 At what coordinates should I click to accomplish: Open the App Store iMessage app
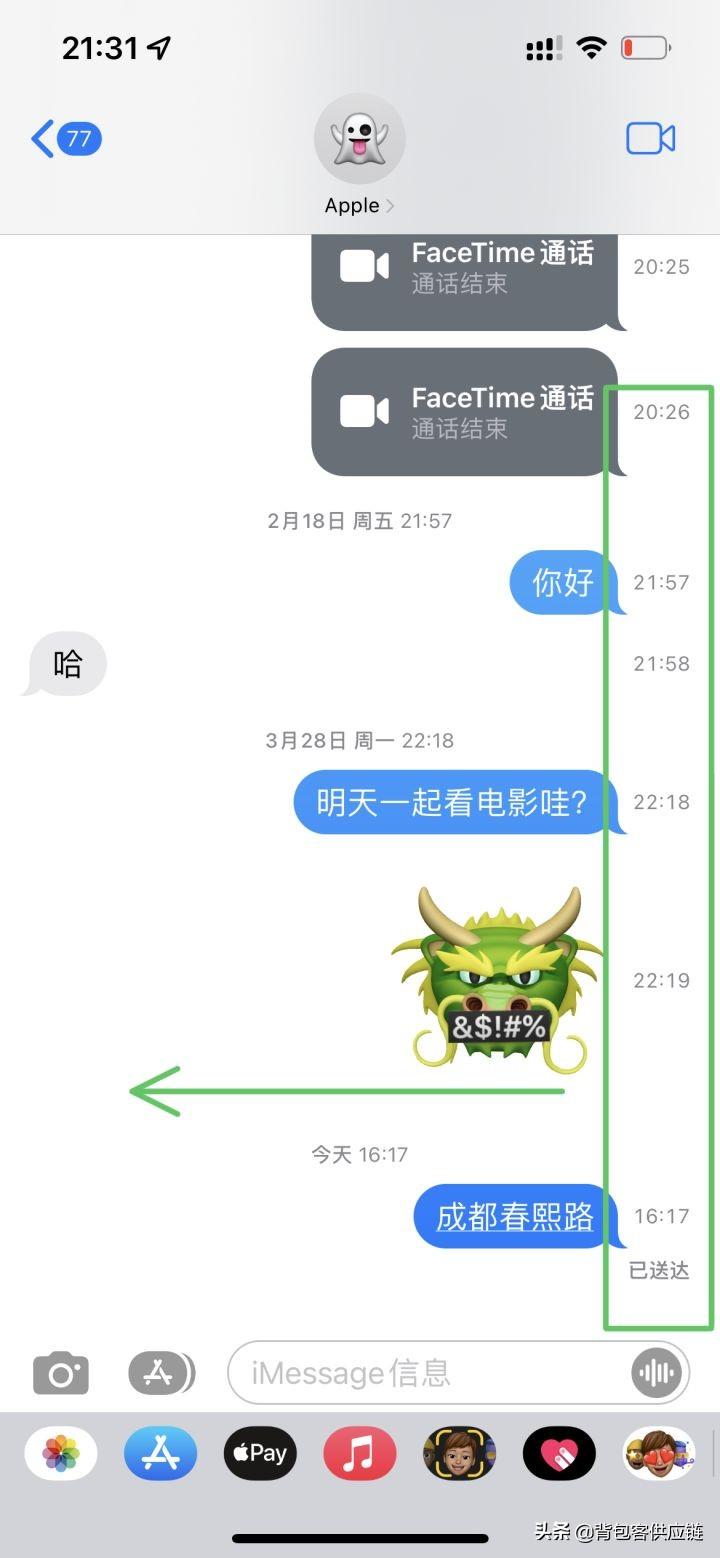pyautogui.click(x=160, y=1453)
